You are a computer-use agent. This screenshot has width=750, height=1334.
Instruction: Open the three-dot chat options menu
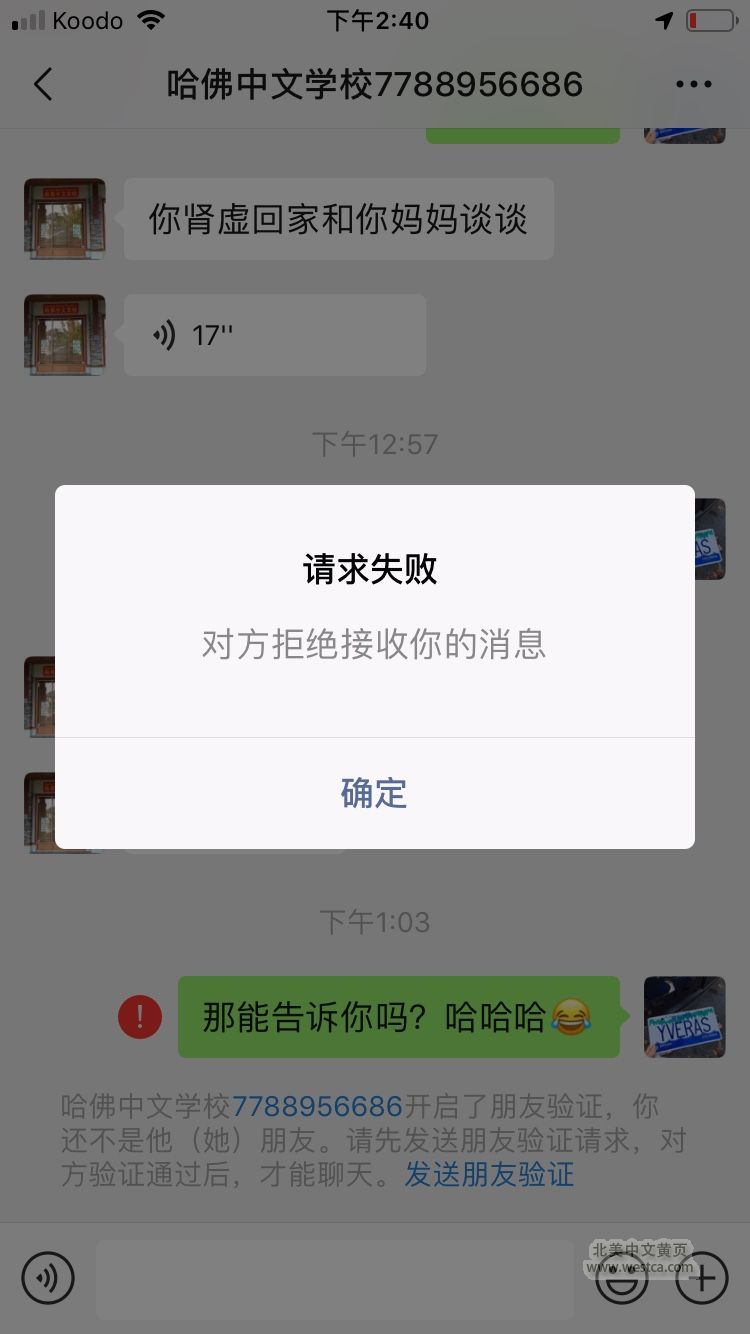693,85
